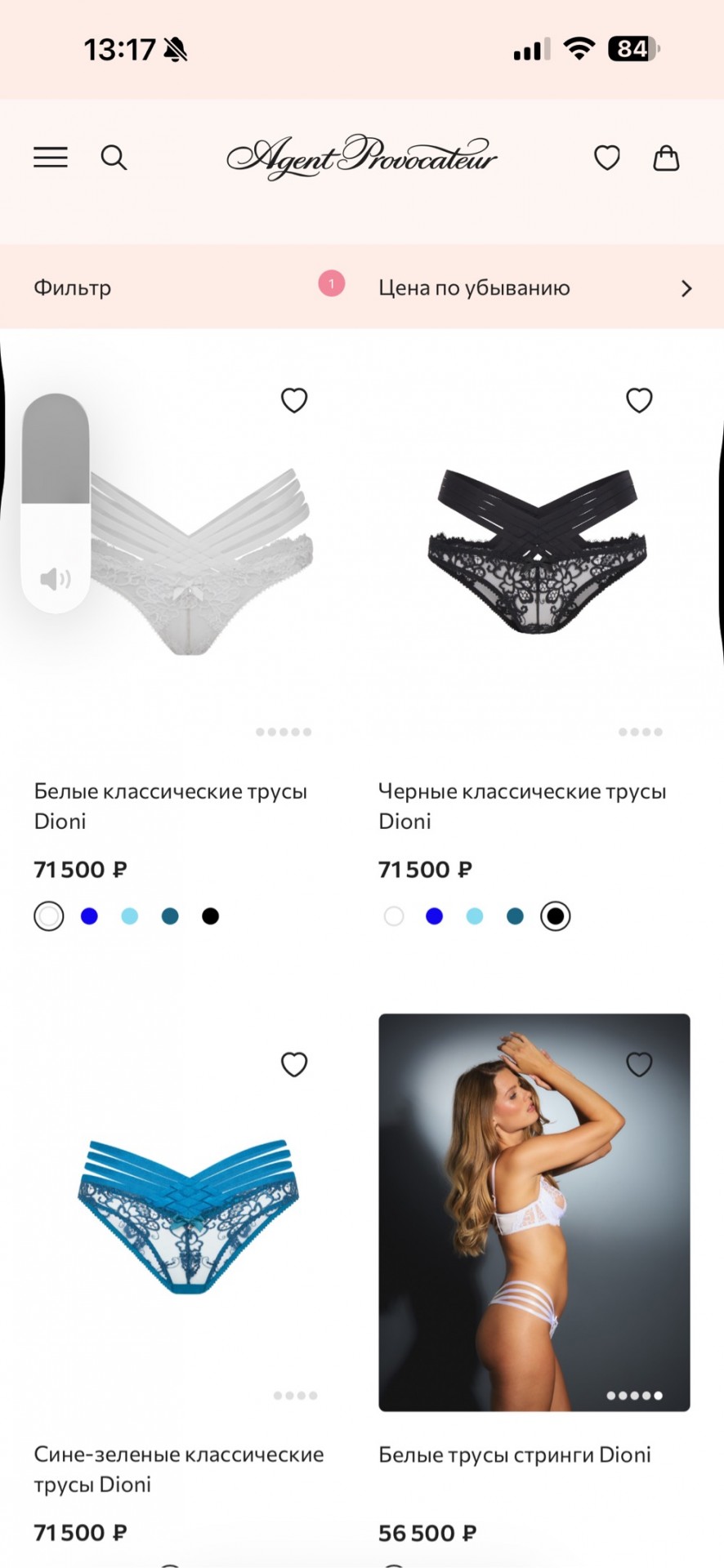Viewport: 724px width, 1568px height.
Task: Choose the black swatch under Белые классические трусы
Action: tap(210, 916)
